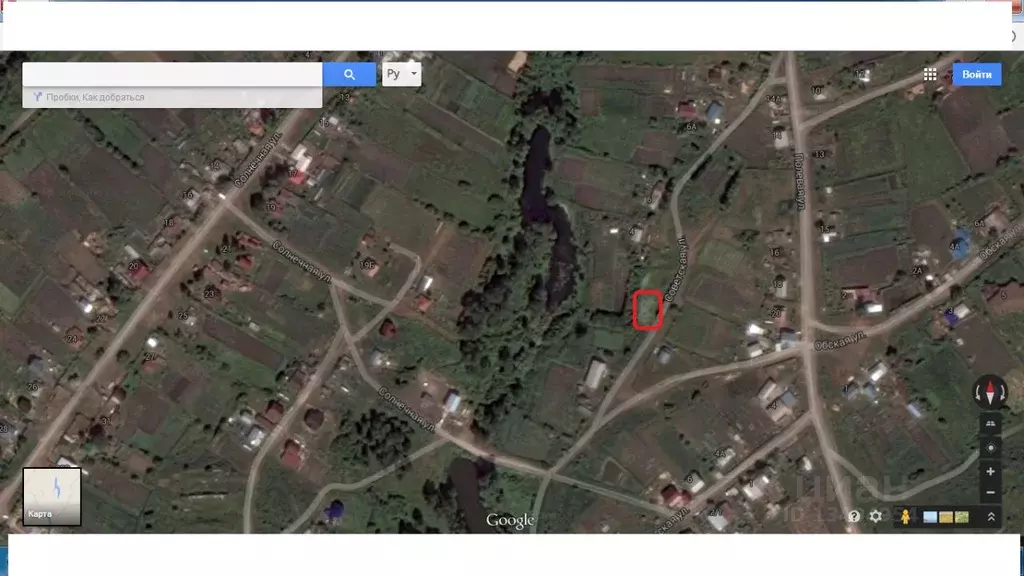Zoom out with the minus button
The image size is (1024, 576).
[990, 493]
